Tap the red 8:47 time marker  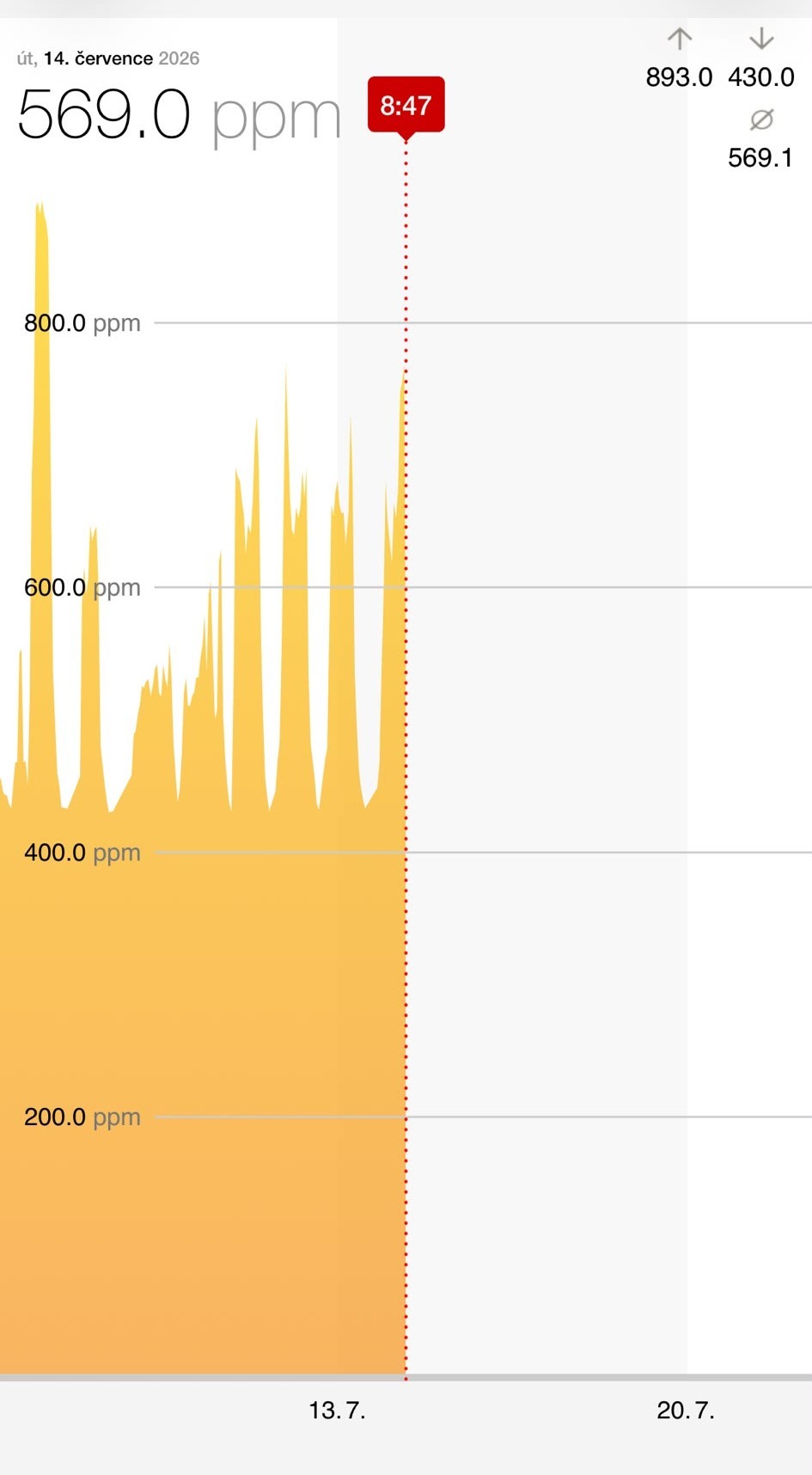(406, 106)
